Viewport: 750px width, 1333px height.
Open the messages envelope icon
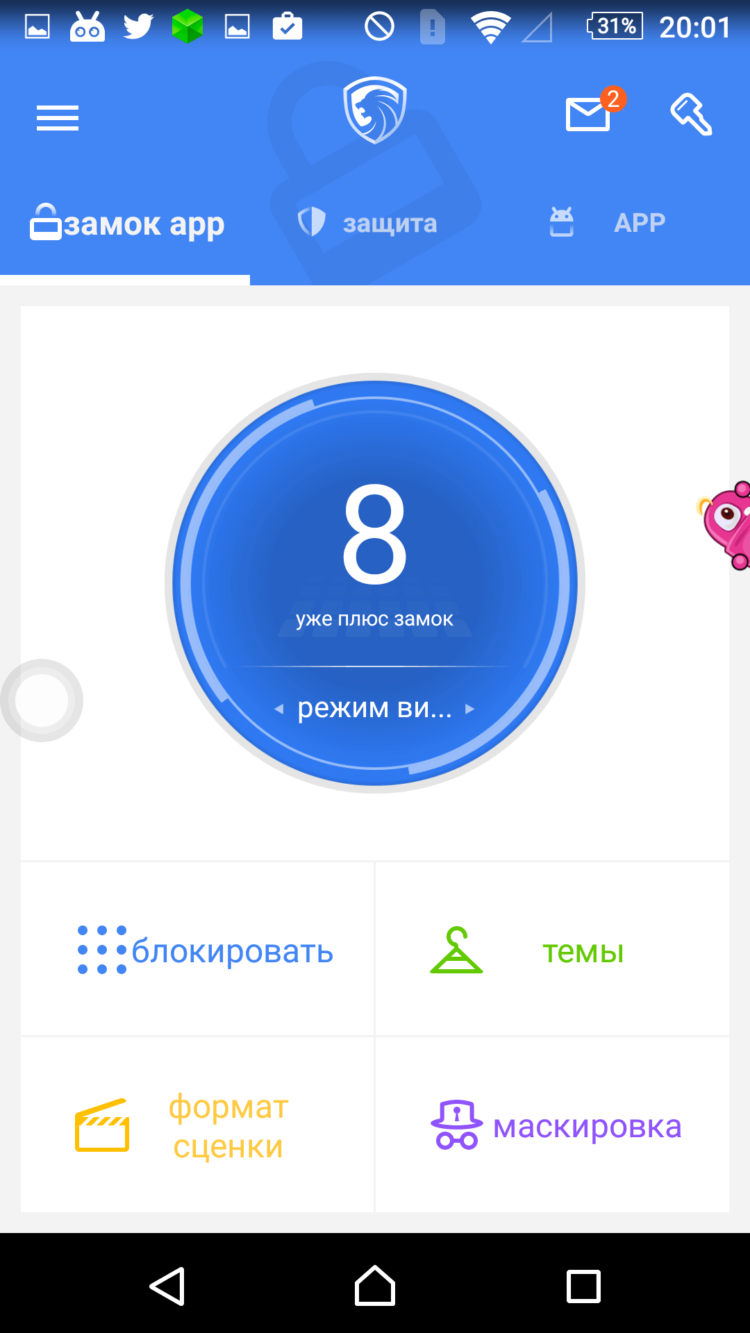tap(588, 116)
